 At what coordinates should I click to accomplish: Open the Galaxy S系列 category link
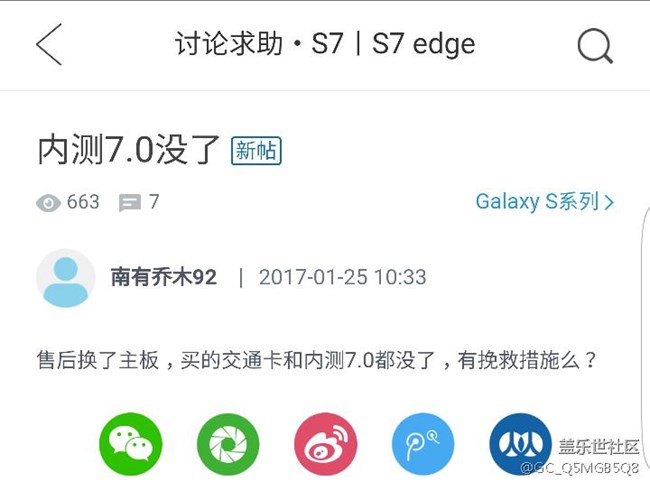point(544,202)
